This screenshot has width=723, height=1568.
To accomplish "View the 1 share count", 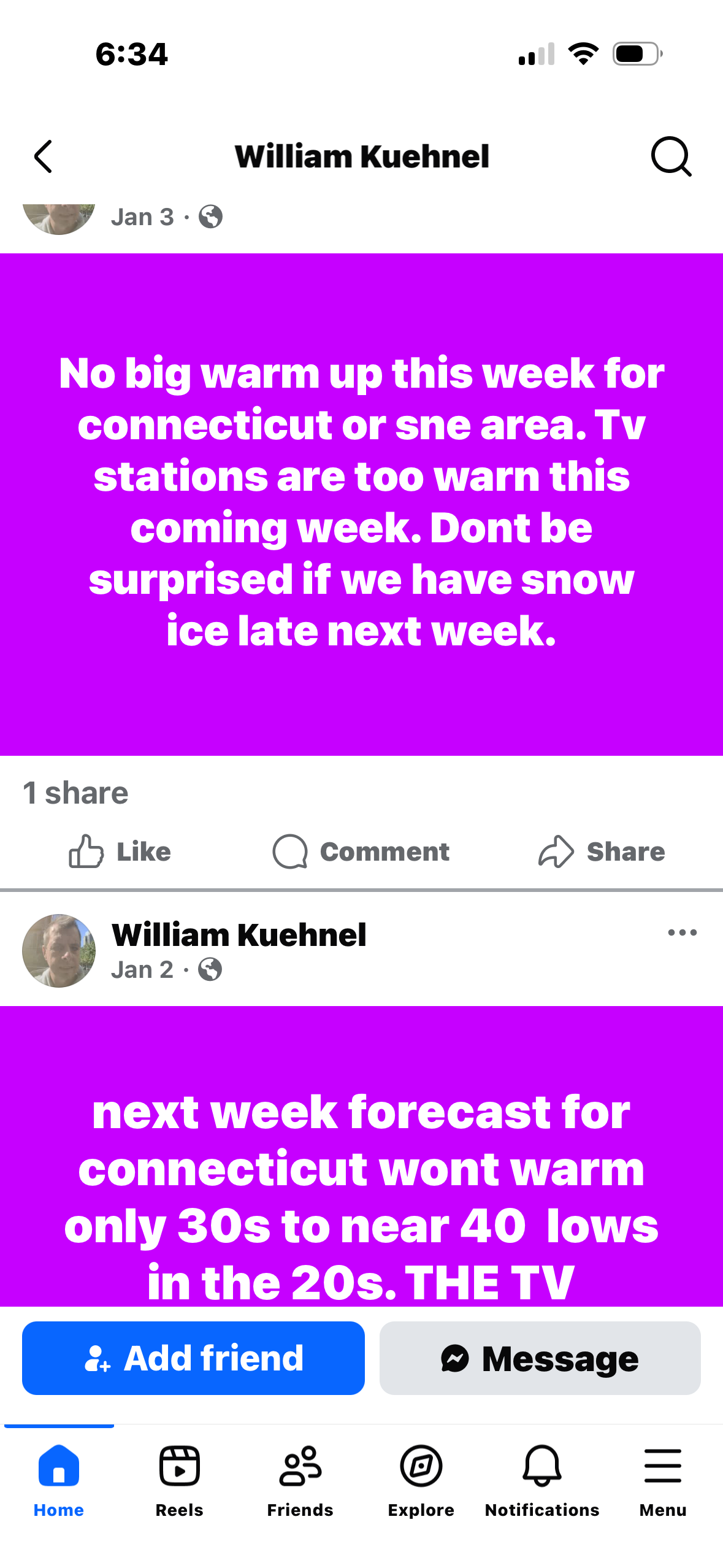I will coord(75,793).
